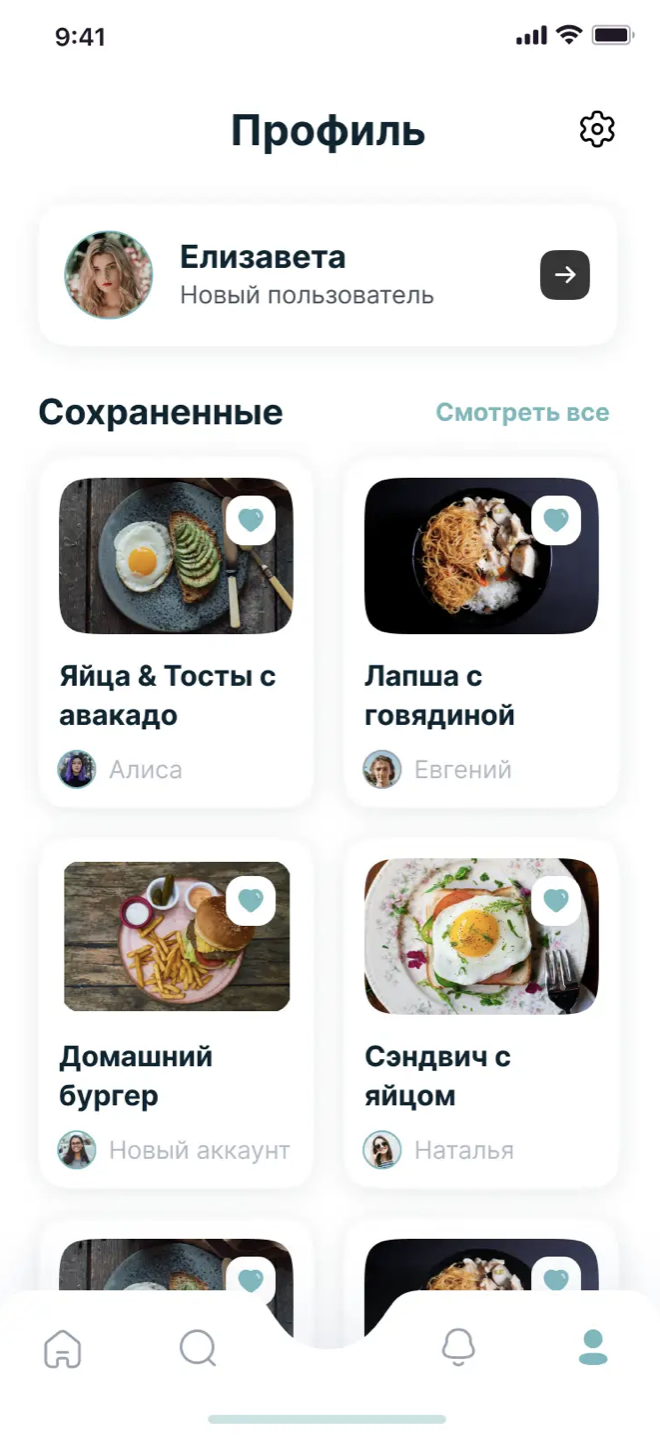The image size is (660, 1438).
Task: Unlike the Сэндвич с яйцом card
Action: click(556, 901)
